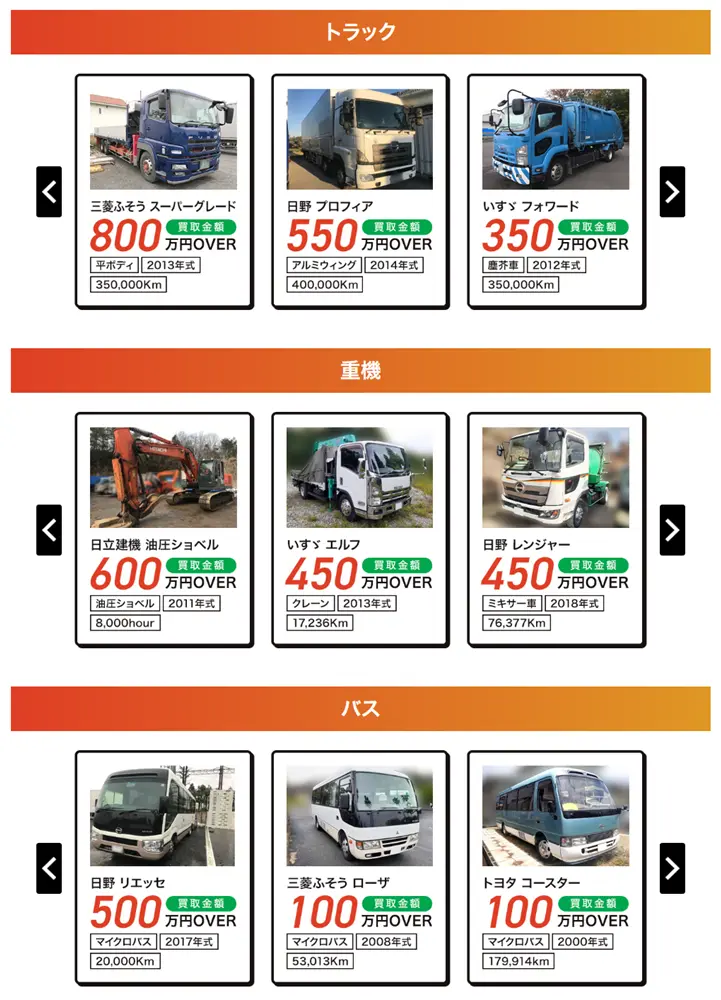Open the 日野 レンジャー mixer card

coord(556,530)
